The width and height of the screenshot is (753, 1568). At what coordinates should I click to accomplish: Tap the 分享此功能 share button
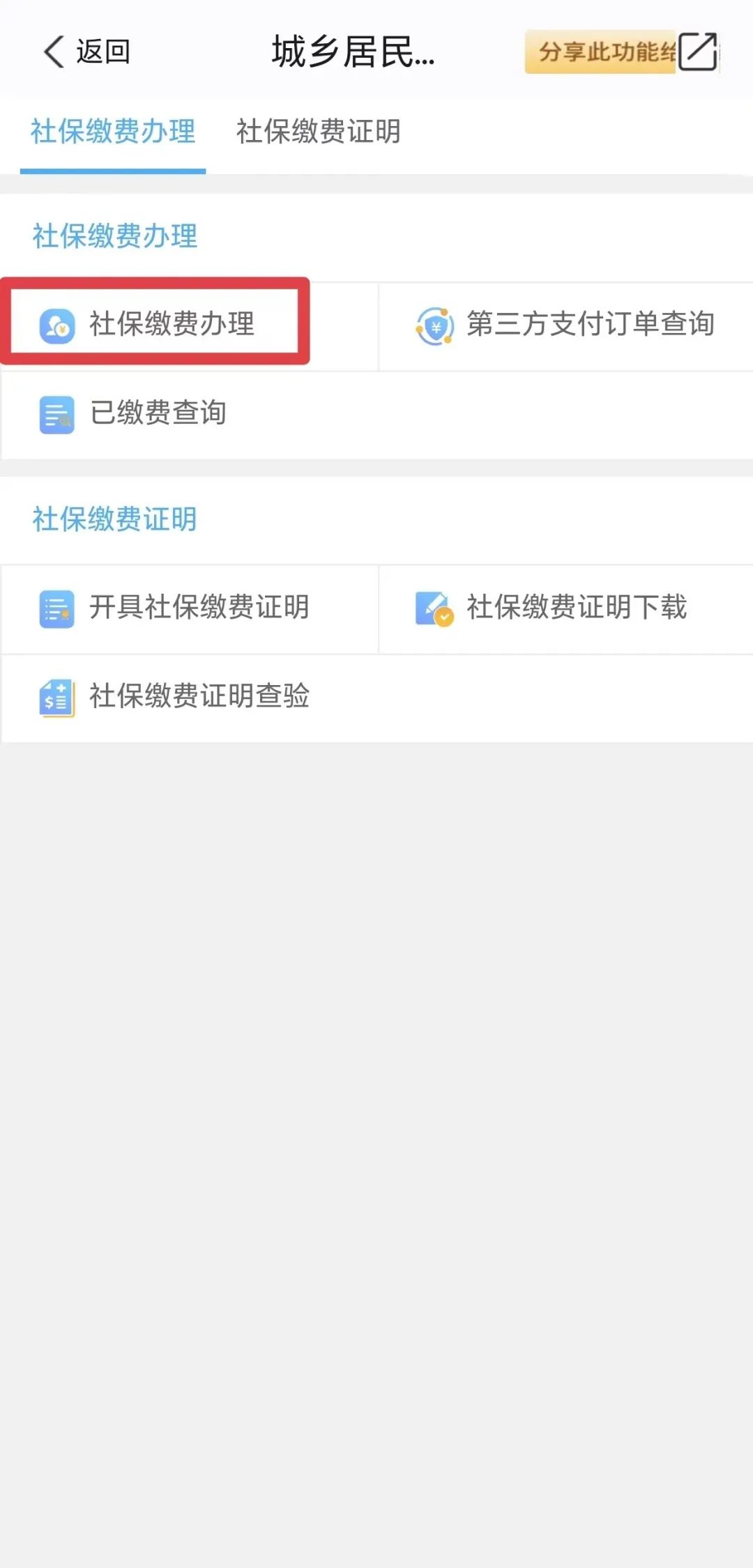(621, 52)
